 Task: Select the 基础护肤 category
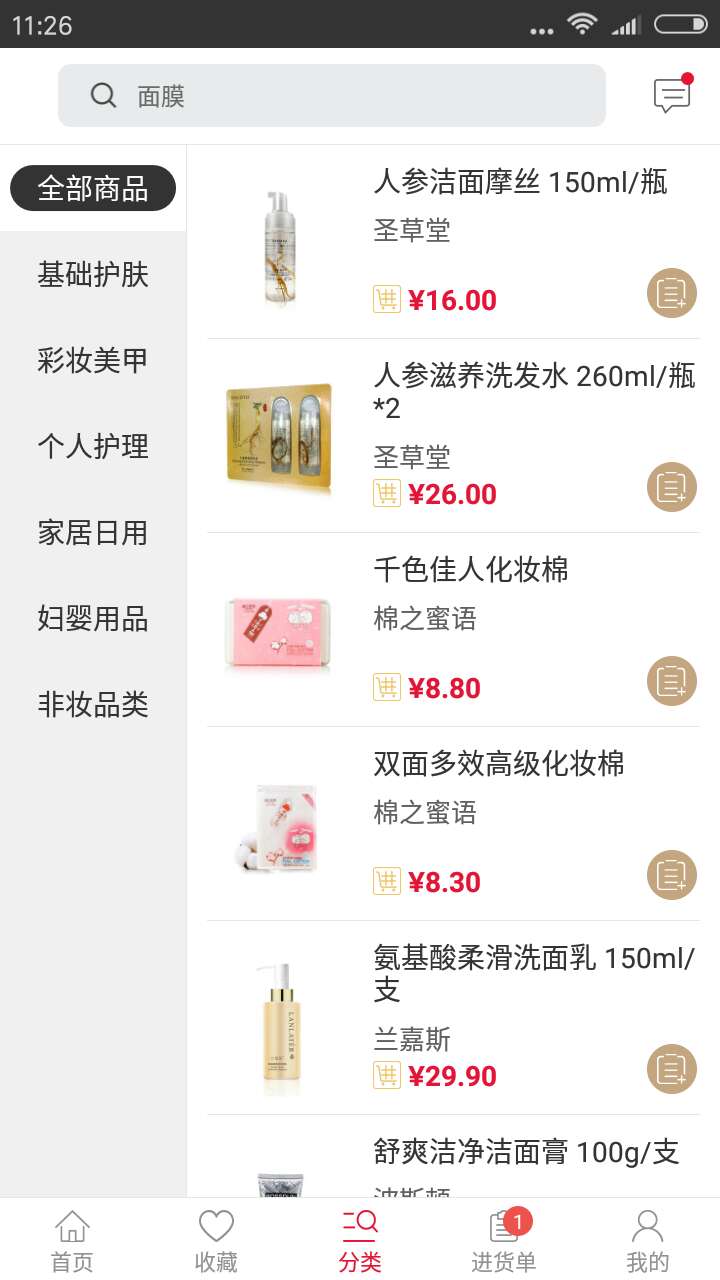click(x=93, y=274)
